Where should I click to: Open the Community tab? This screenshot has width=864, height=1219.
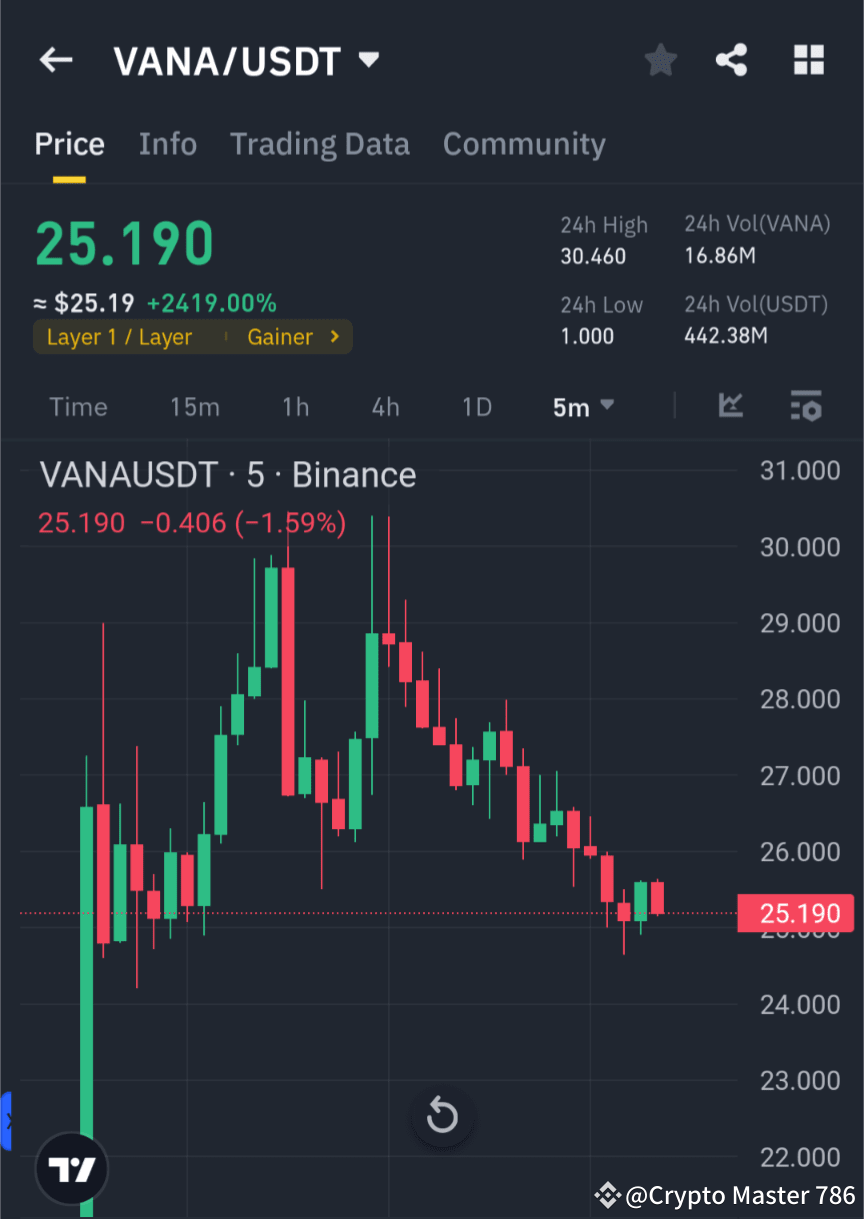click(524, 144)
